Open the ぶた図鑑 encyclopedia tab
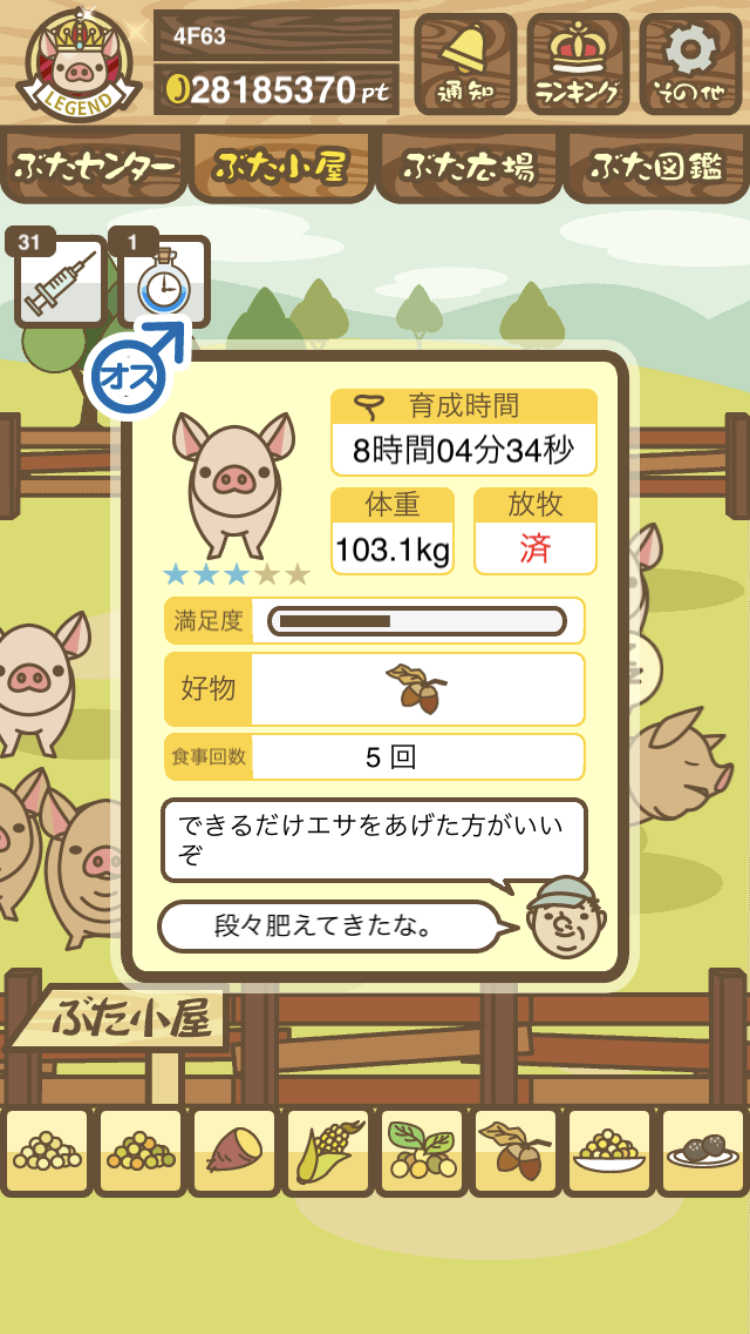The width and height of the screenshot is (750, 1334). click(656, 167)
